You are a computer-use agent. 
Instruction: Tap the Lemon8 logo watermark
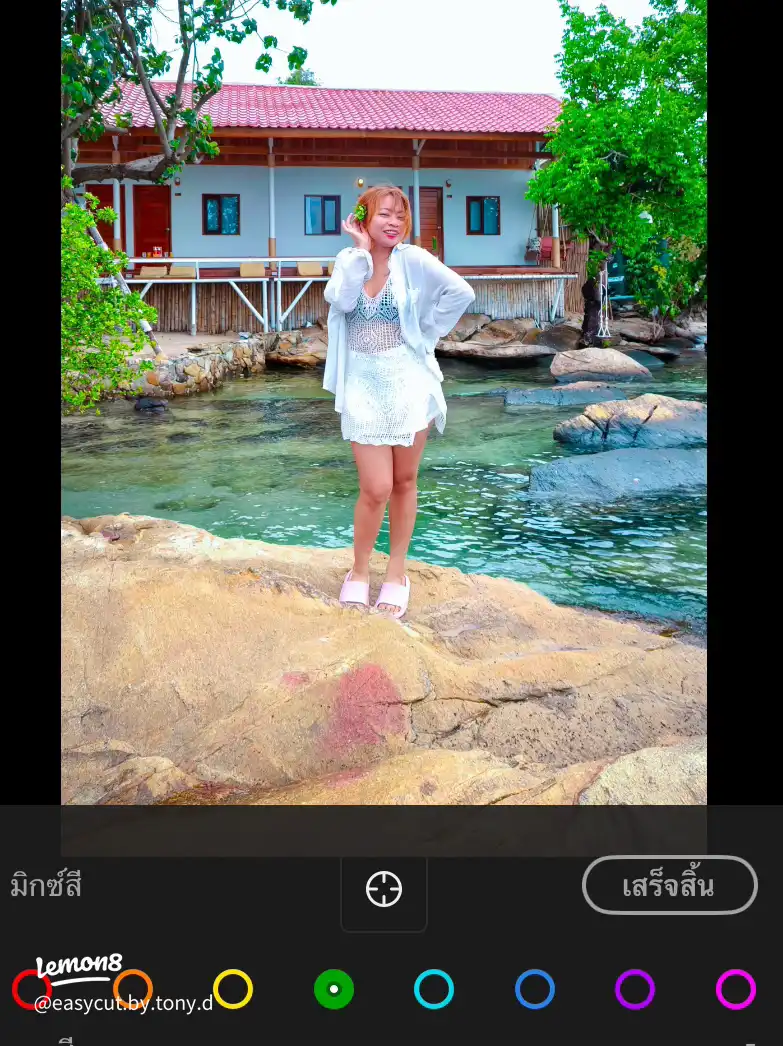coord(80,968)
